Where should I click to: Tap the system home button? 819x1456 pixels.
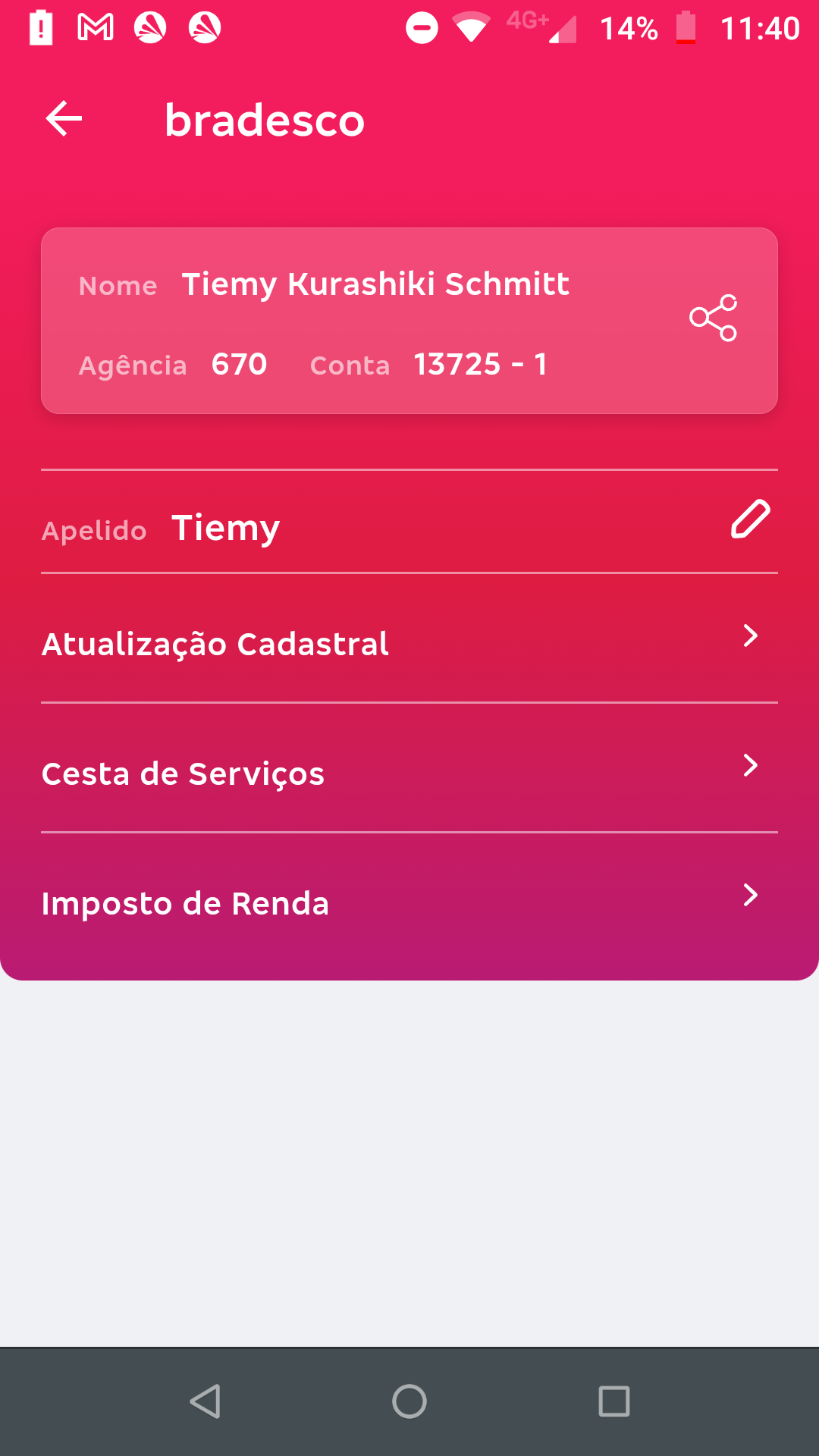tap(409, 1401)
